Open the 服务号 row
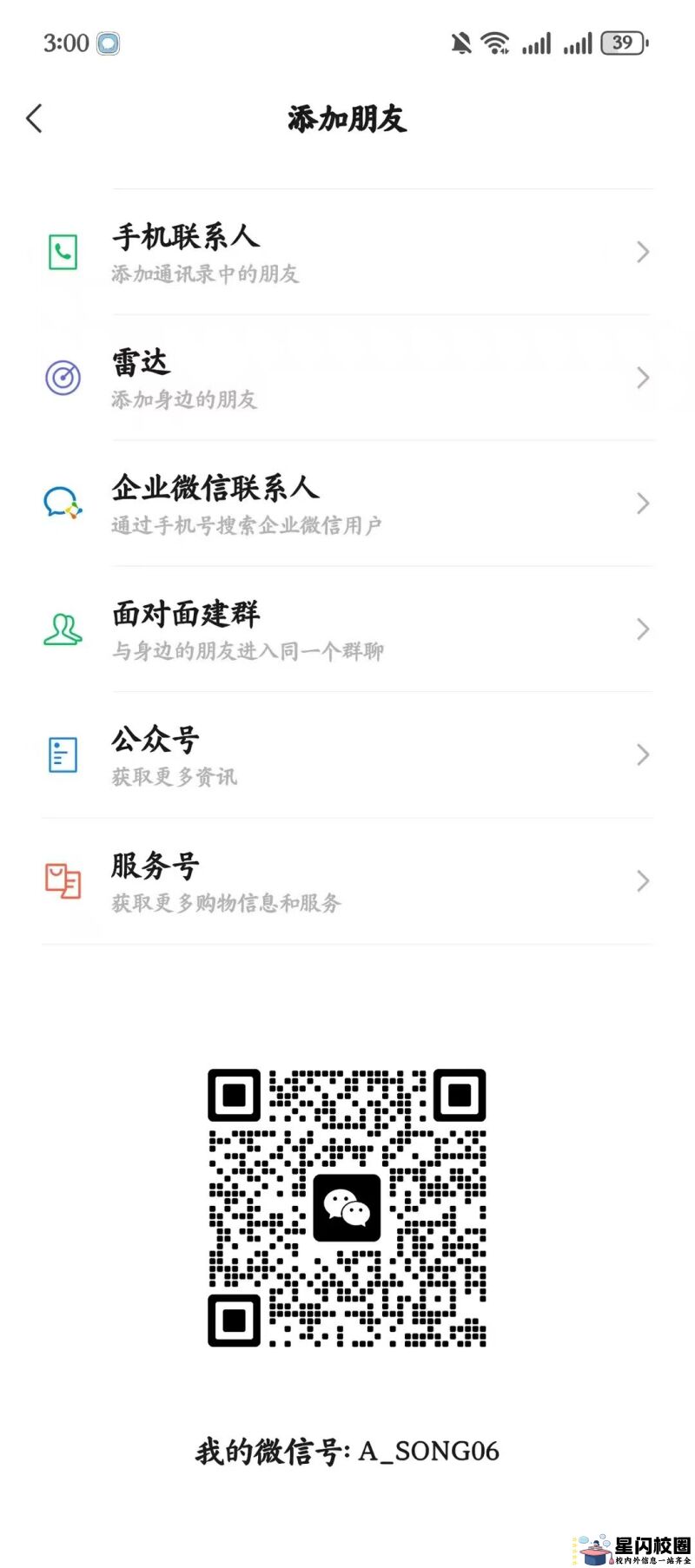Screen dimensions: 695x1568 pos(347,880)
